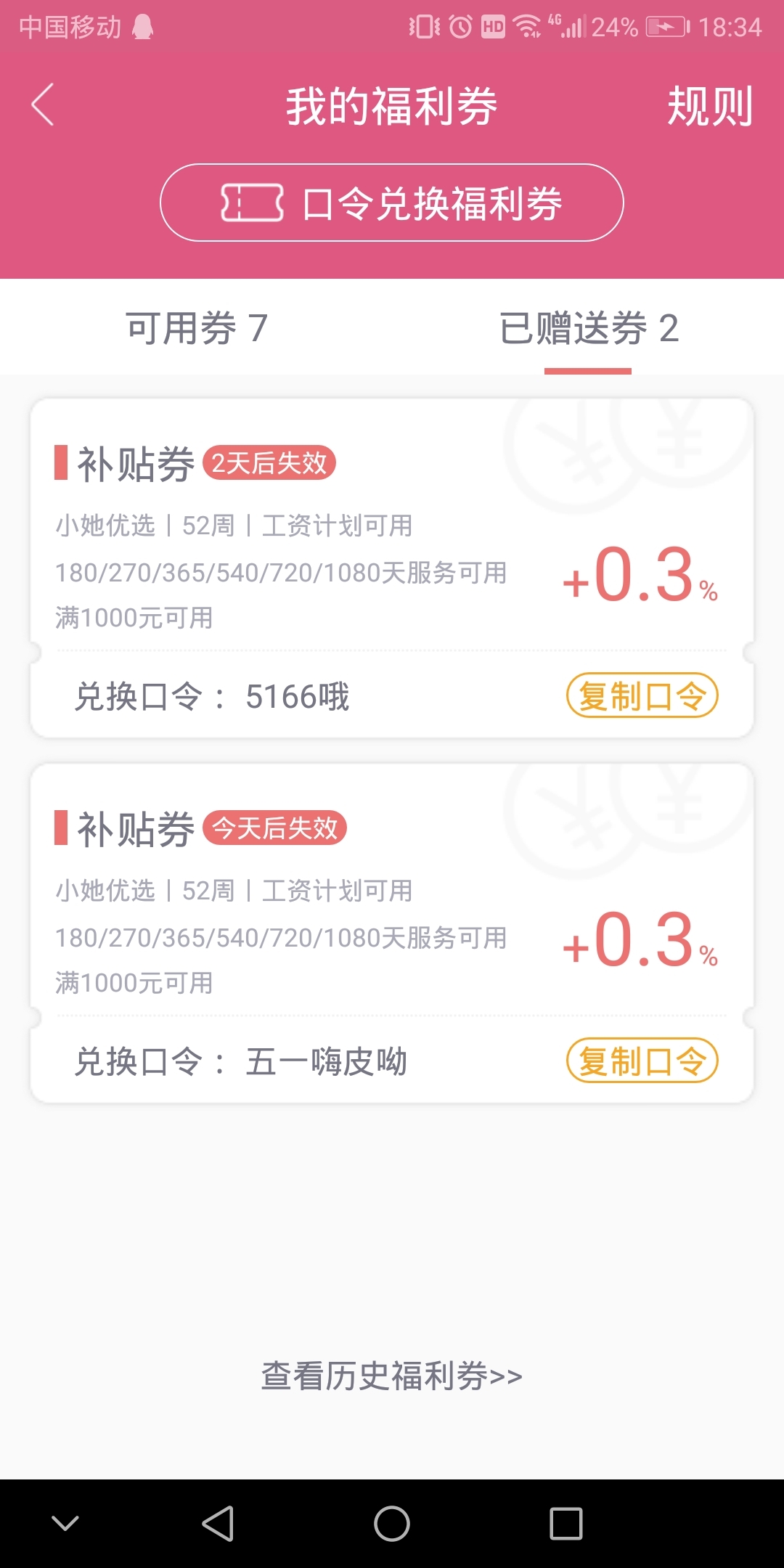The image size is (784, 1568).
Task: Select the 已赠送券 tab
Action: (589, 328)
